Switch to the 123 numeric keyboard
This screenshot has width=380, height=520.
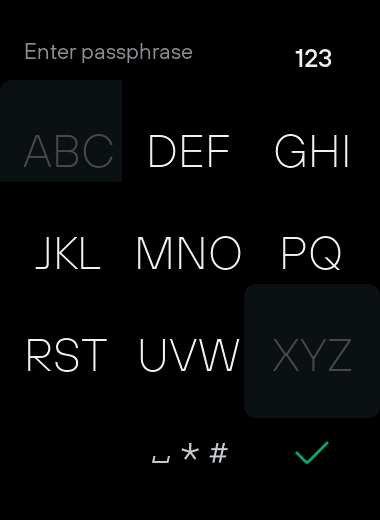313,59
